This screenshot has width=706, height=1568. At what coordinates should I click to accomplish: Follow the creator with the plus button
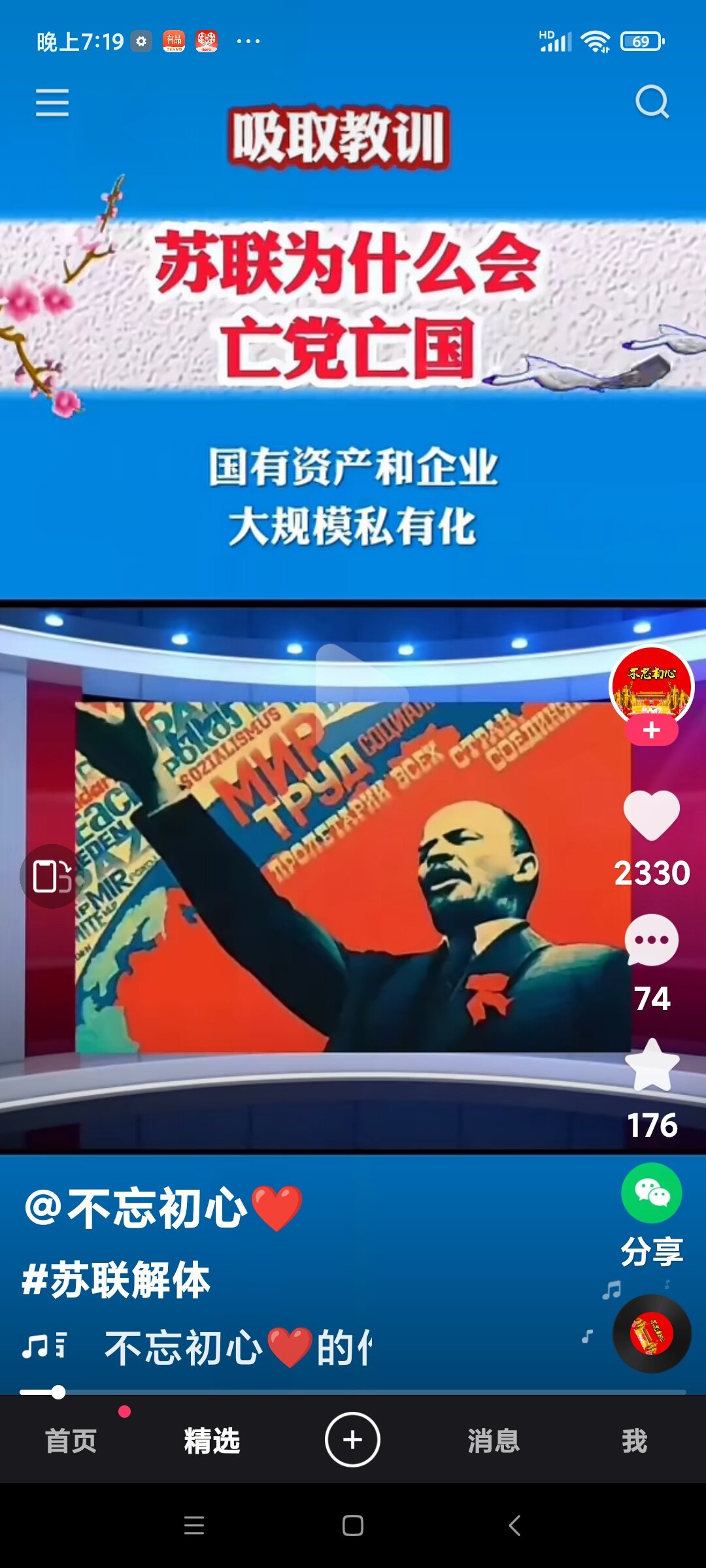point(652,730)
